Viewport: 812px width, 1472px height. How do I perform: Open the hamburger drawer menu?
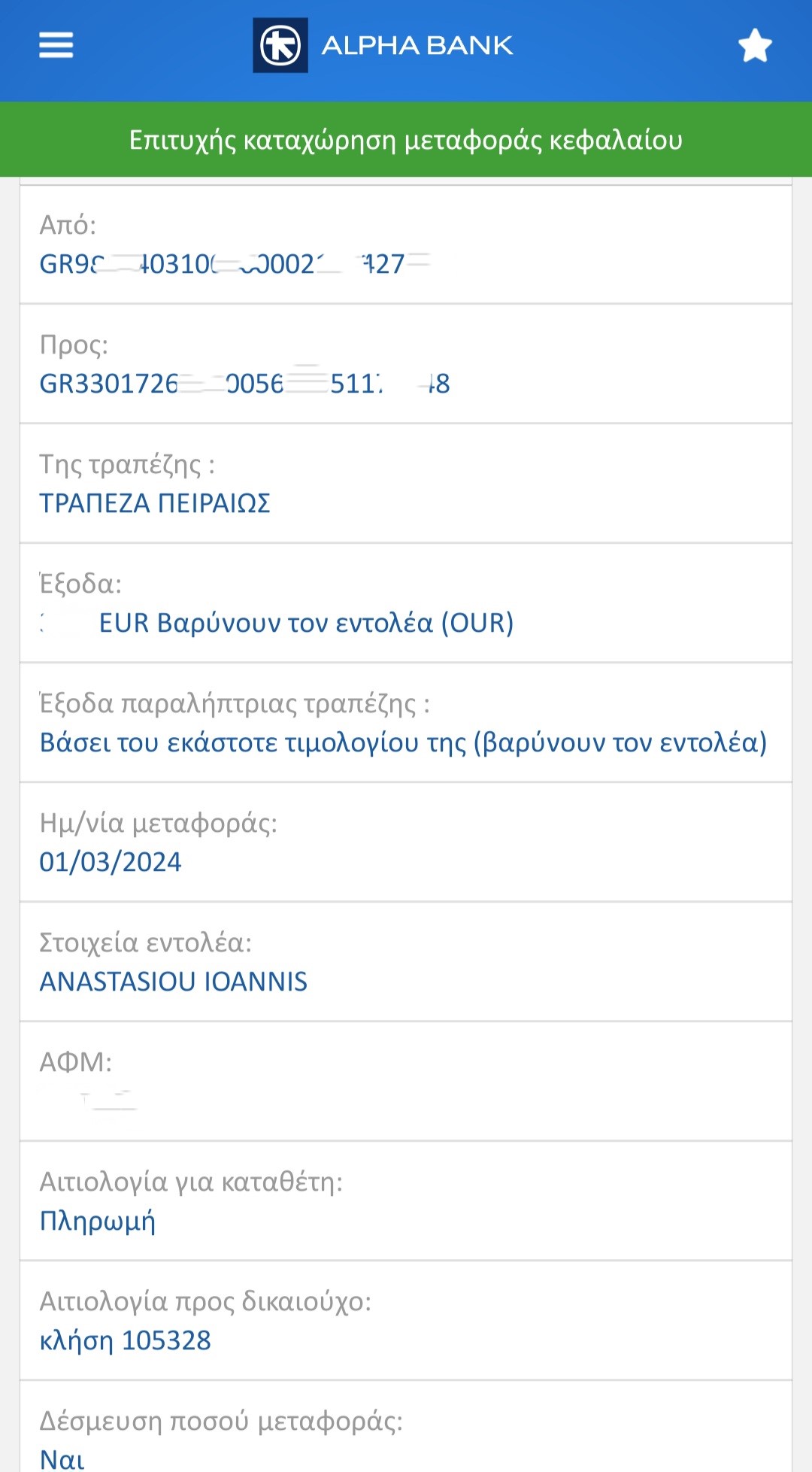[x=56, y=45]
